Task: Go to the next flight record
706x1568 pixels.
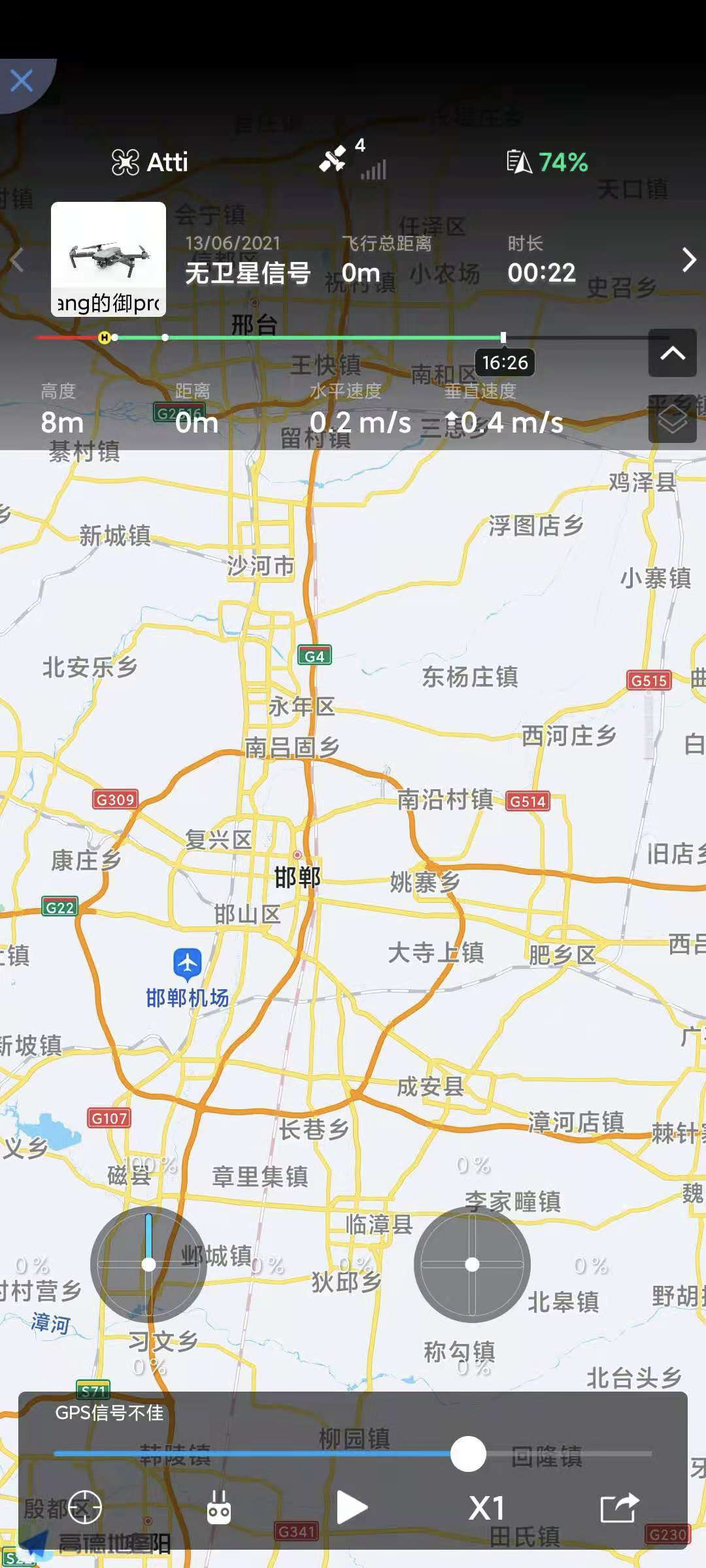Action: (x=689, y=260)
